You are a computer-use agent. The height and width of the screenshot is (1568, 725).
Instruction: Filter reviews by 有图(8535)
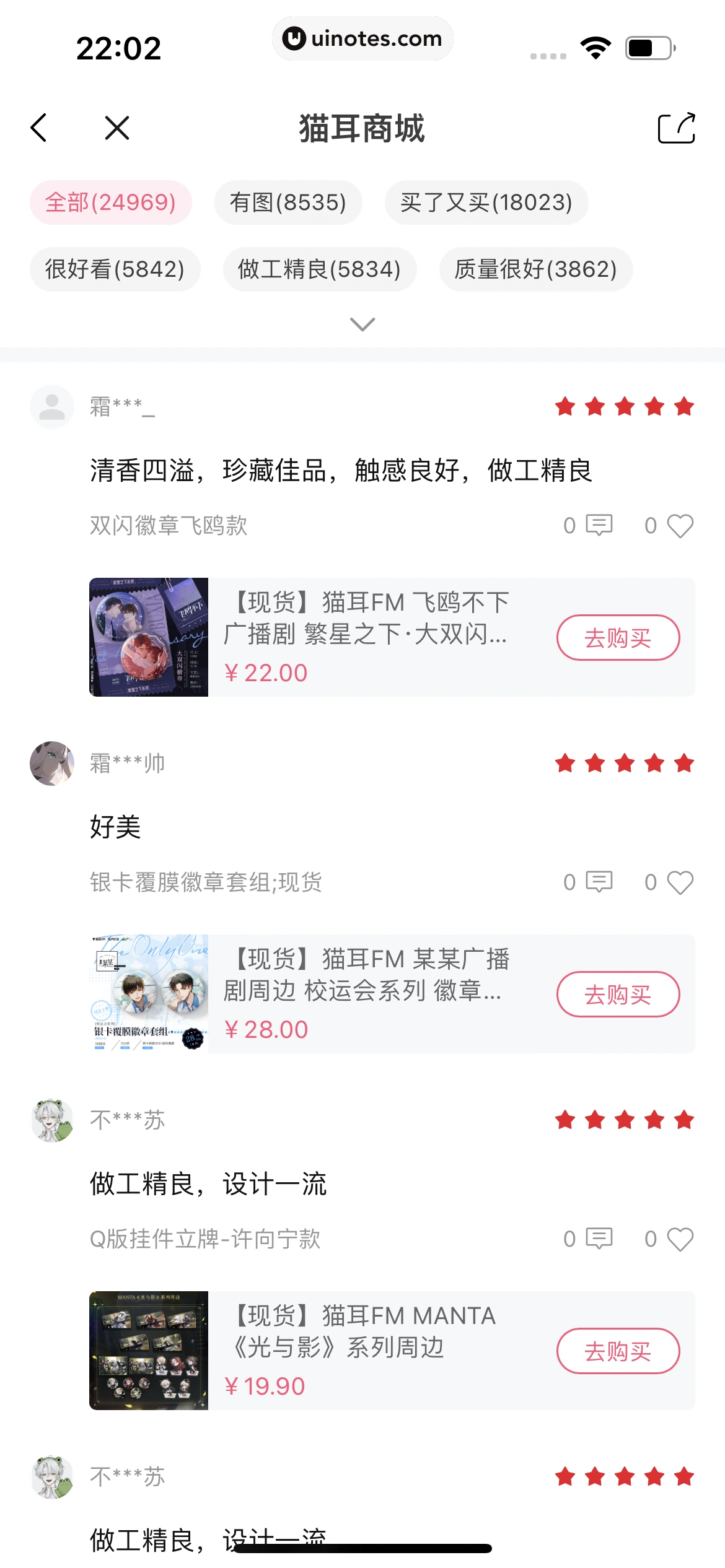[288, 203]
